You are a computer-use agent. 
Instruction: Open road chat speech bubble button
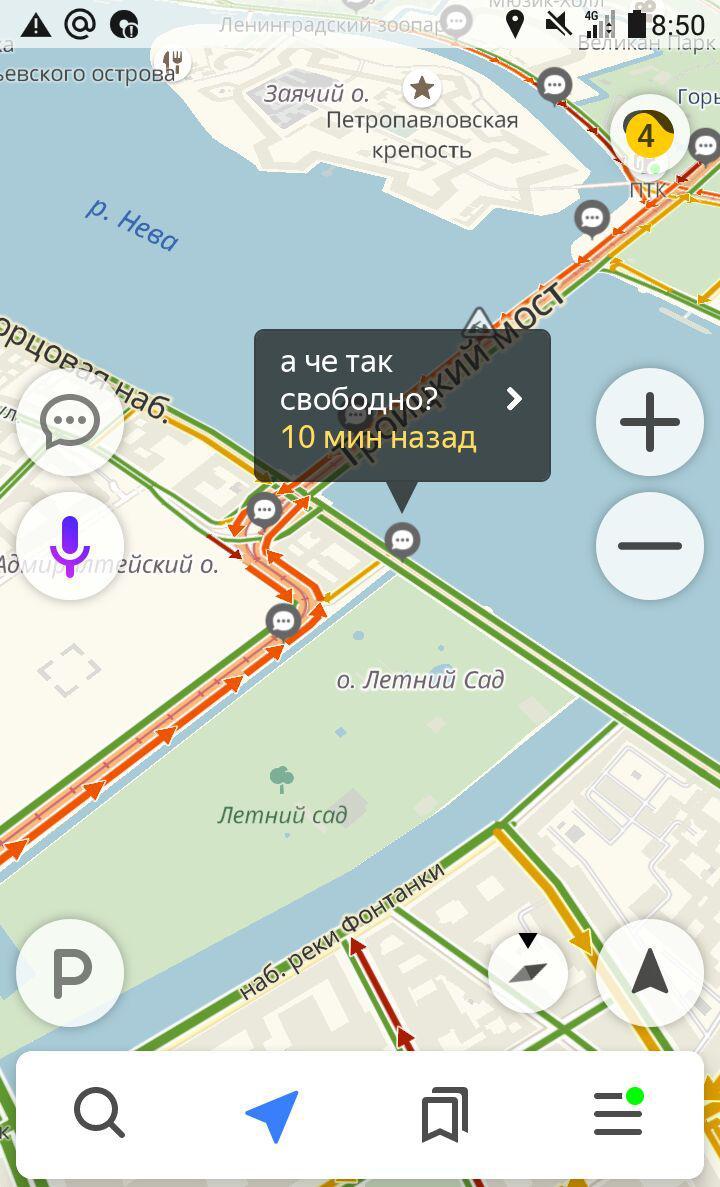70,423
